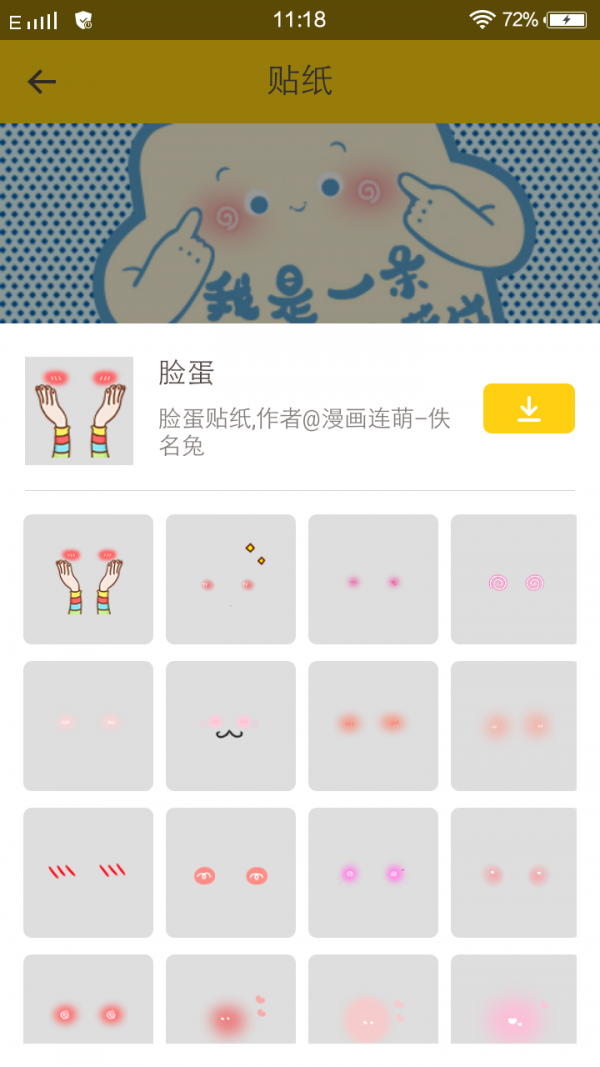
Task: Go back using the arrow icon
Action: (41, 82)
